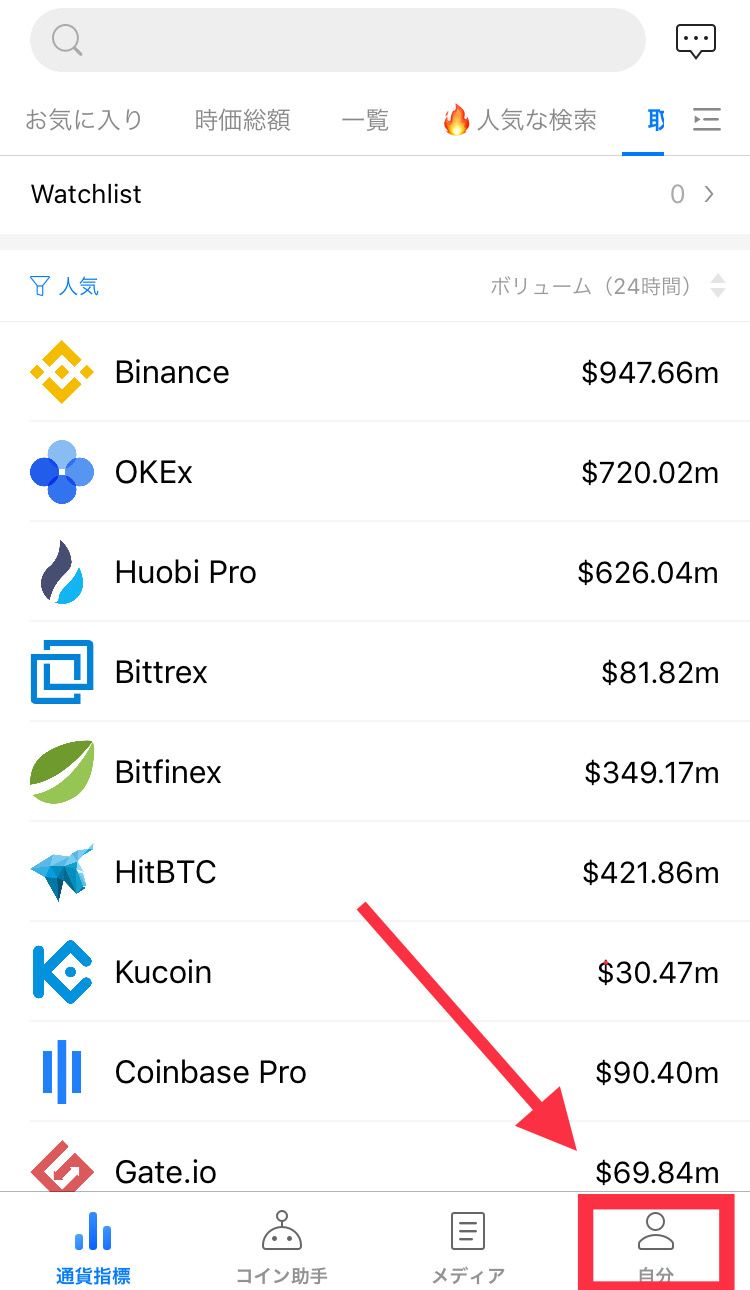Open the chat message icon
The height and width of the screenshot is (1290, 750).
click(696, 40)
